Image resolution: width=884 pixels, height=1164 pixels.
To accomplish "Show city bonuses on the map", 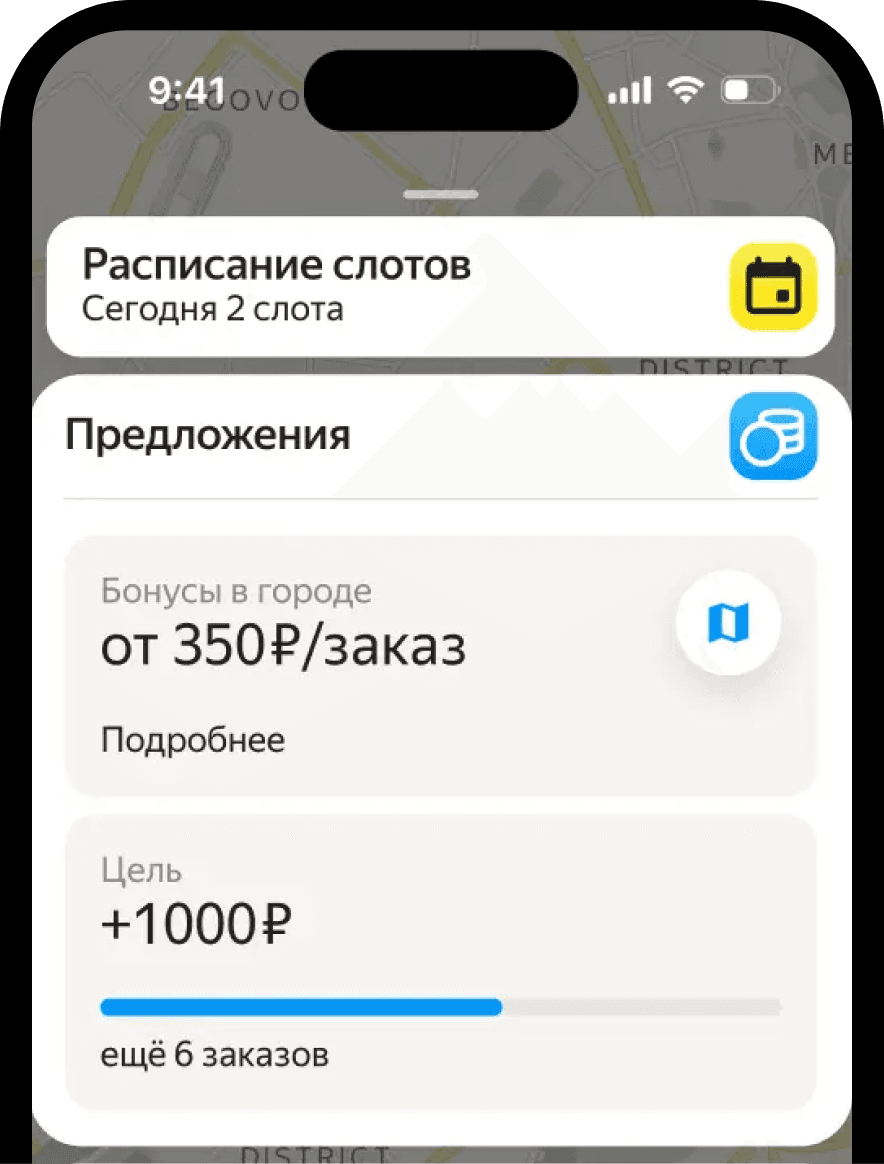I will [x=728, y=624].
